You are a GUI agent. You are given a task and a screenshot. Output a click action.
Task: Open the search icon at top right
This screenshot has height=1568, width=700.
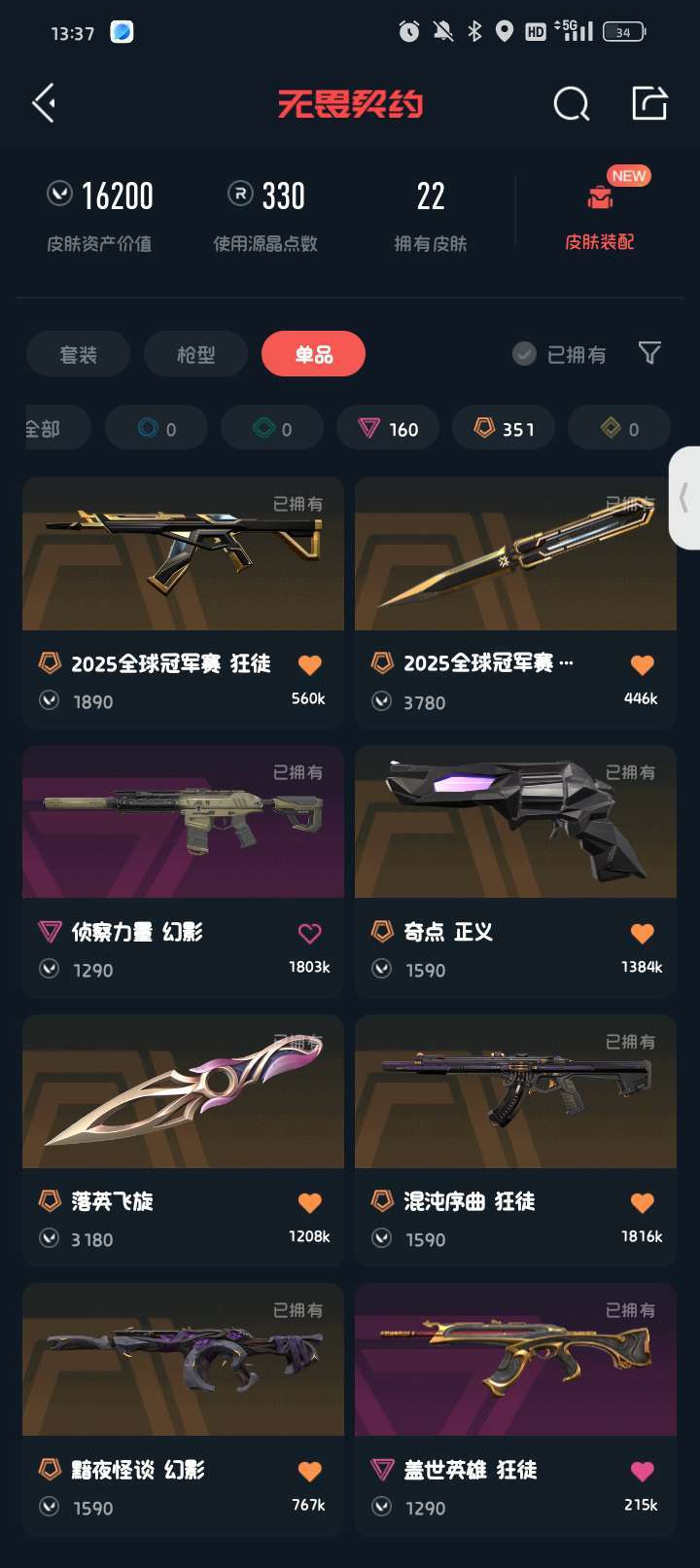[x=571, y=104]
